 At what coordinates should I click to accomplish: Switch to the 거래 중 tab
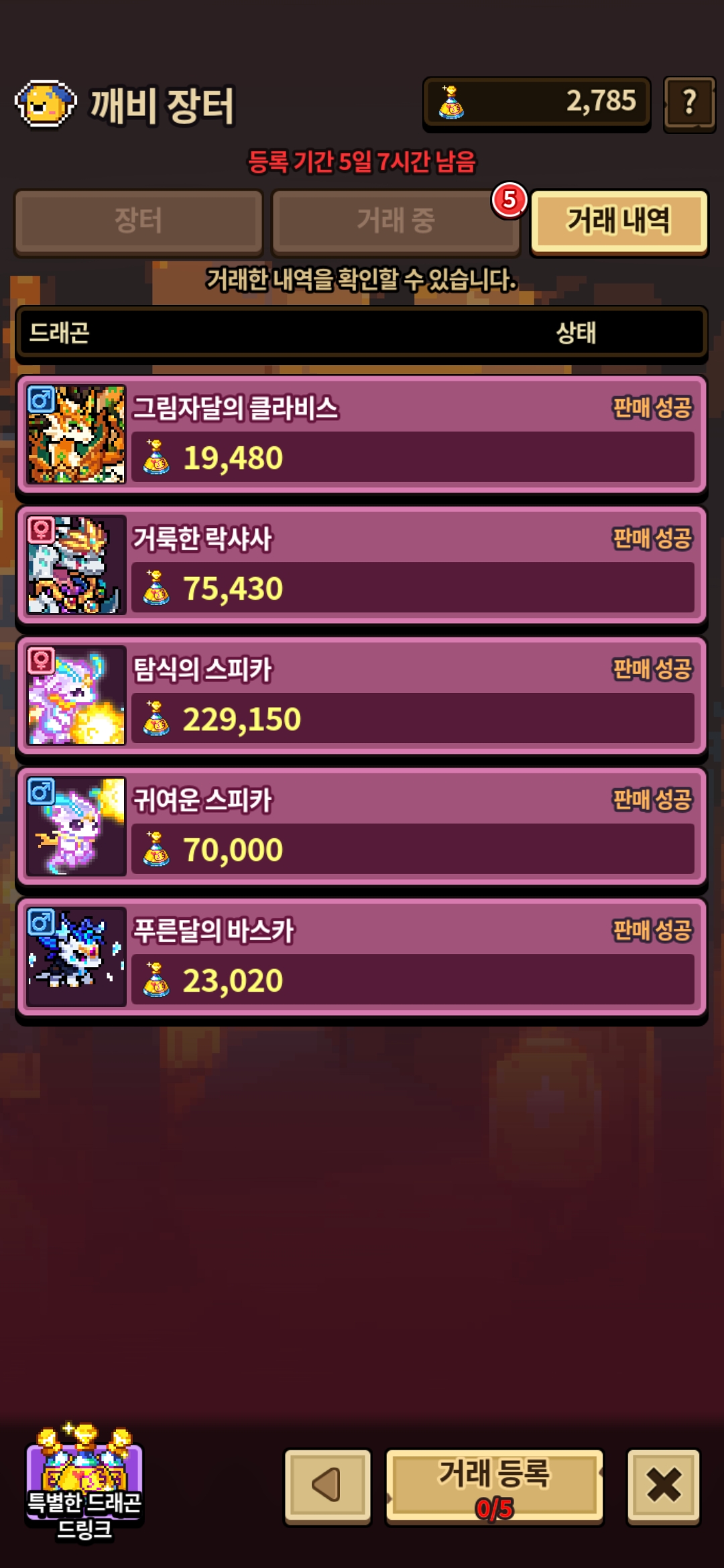point(396,221)
